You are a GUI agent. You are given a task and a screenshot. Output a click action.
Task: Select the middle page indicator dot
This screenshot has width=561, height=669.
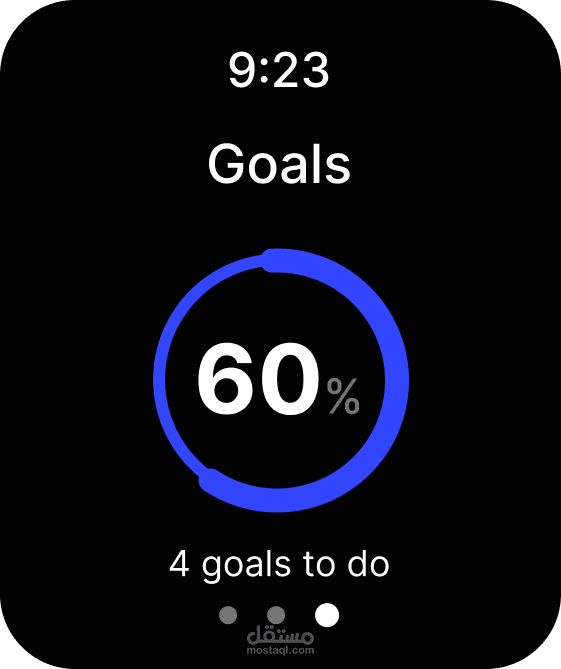[276, 615]
